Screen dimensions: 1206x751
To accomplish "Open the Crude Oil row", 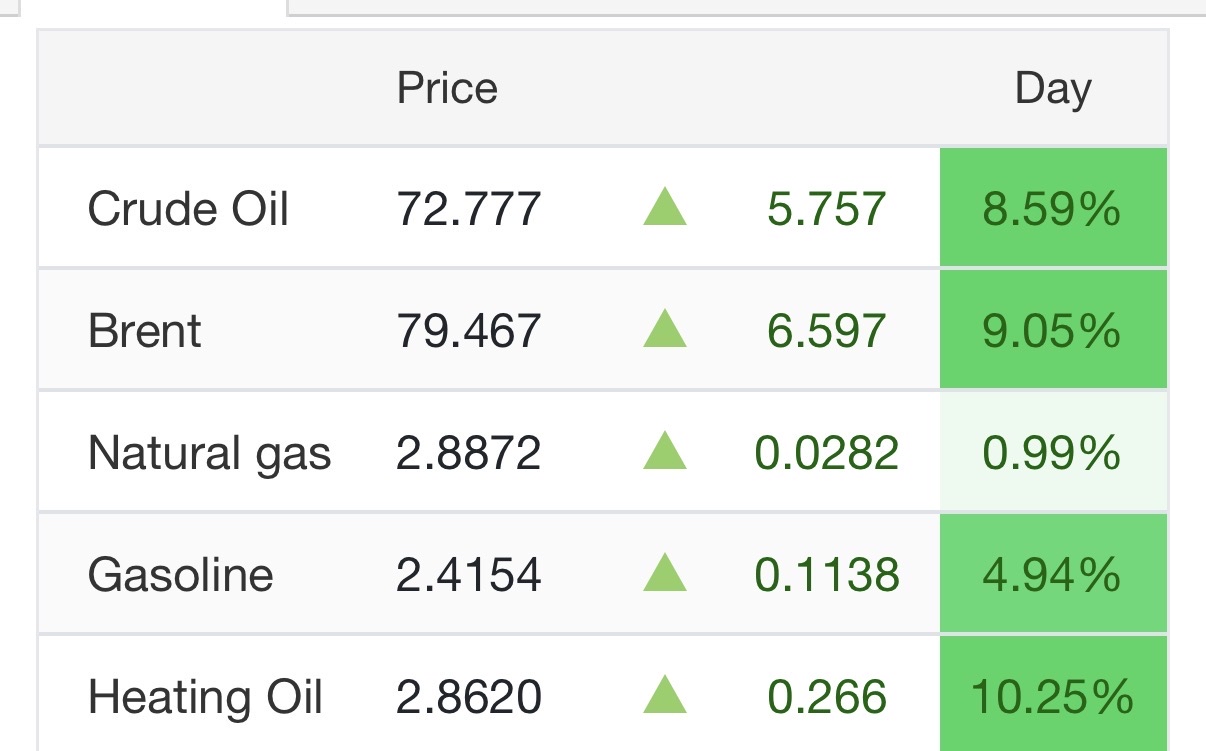I will (188, 209).
